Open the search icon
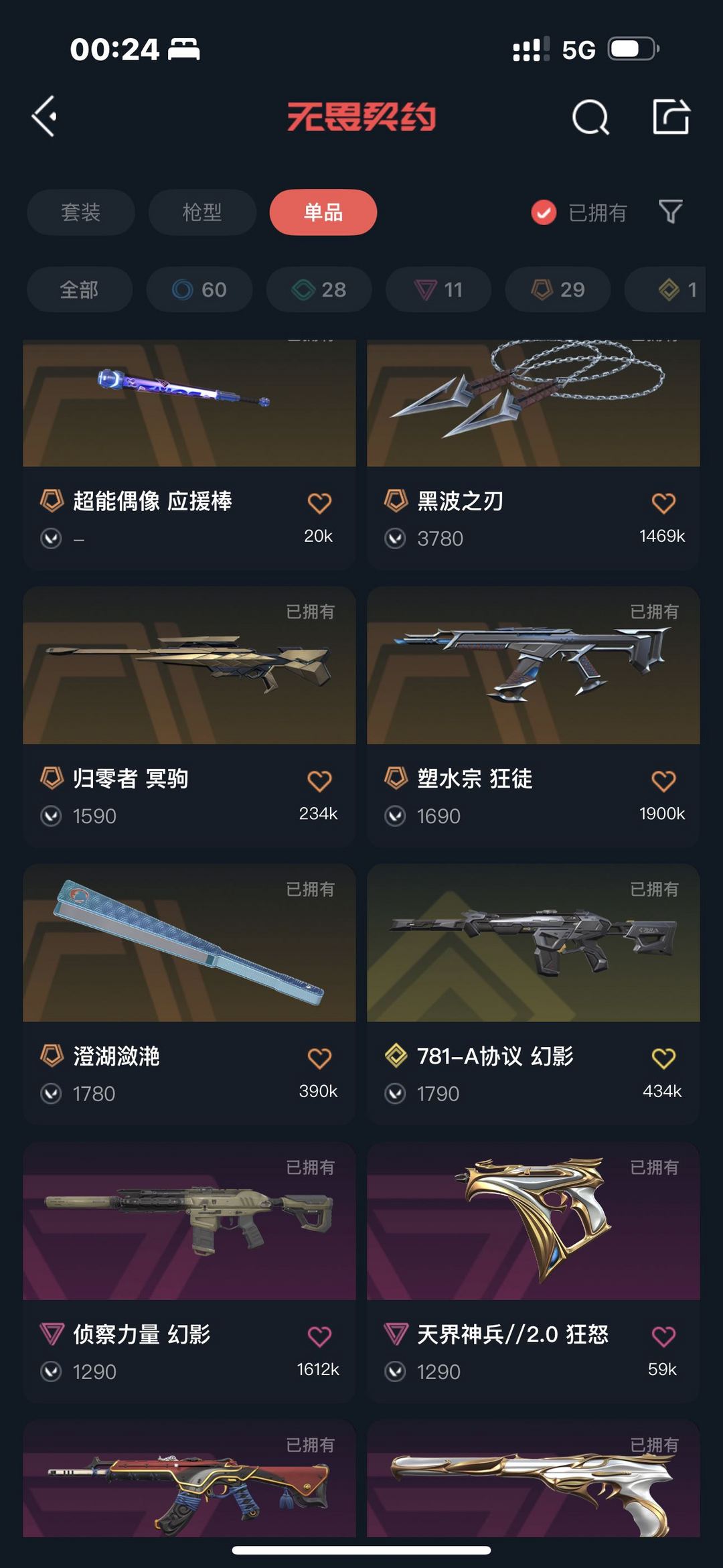 [x=590, y=117]
